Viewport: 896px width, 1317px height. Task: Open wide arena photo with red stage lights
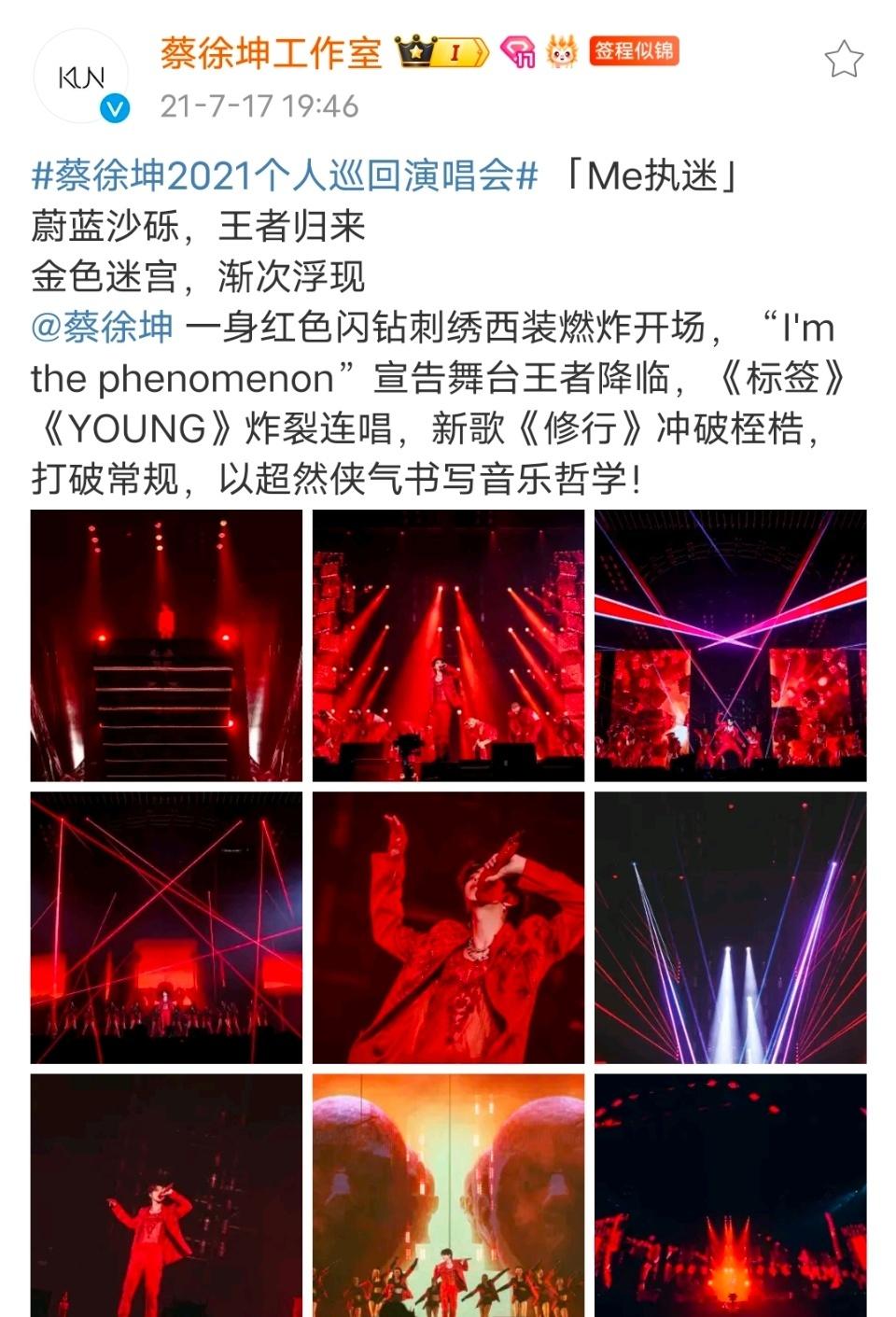pos(730,1195)
